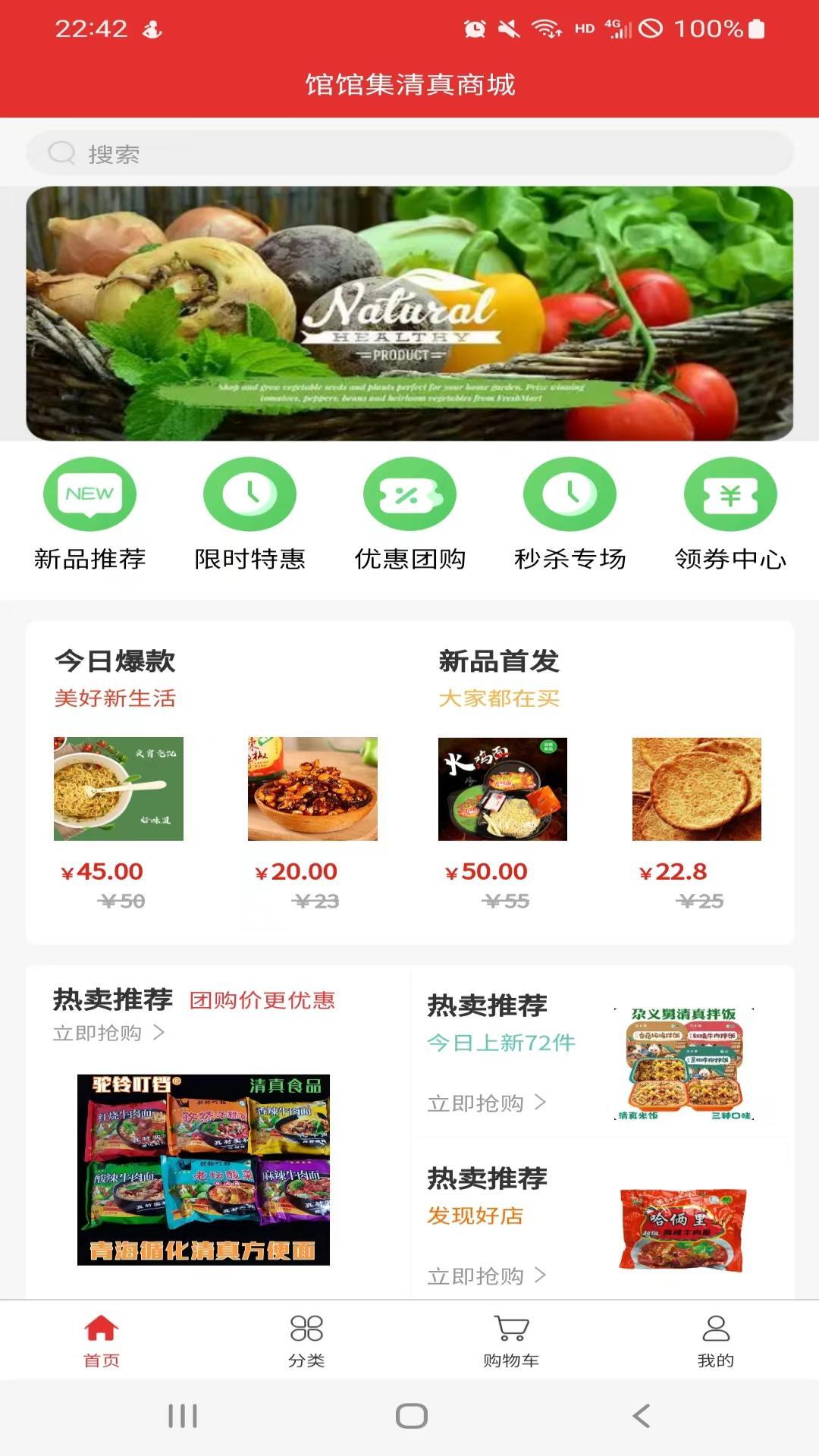Click 立即抢购 under 团购价更优惠
819x1456 pixels.
tap(97, 1032)
